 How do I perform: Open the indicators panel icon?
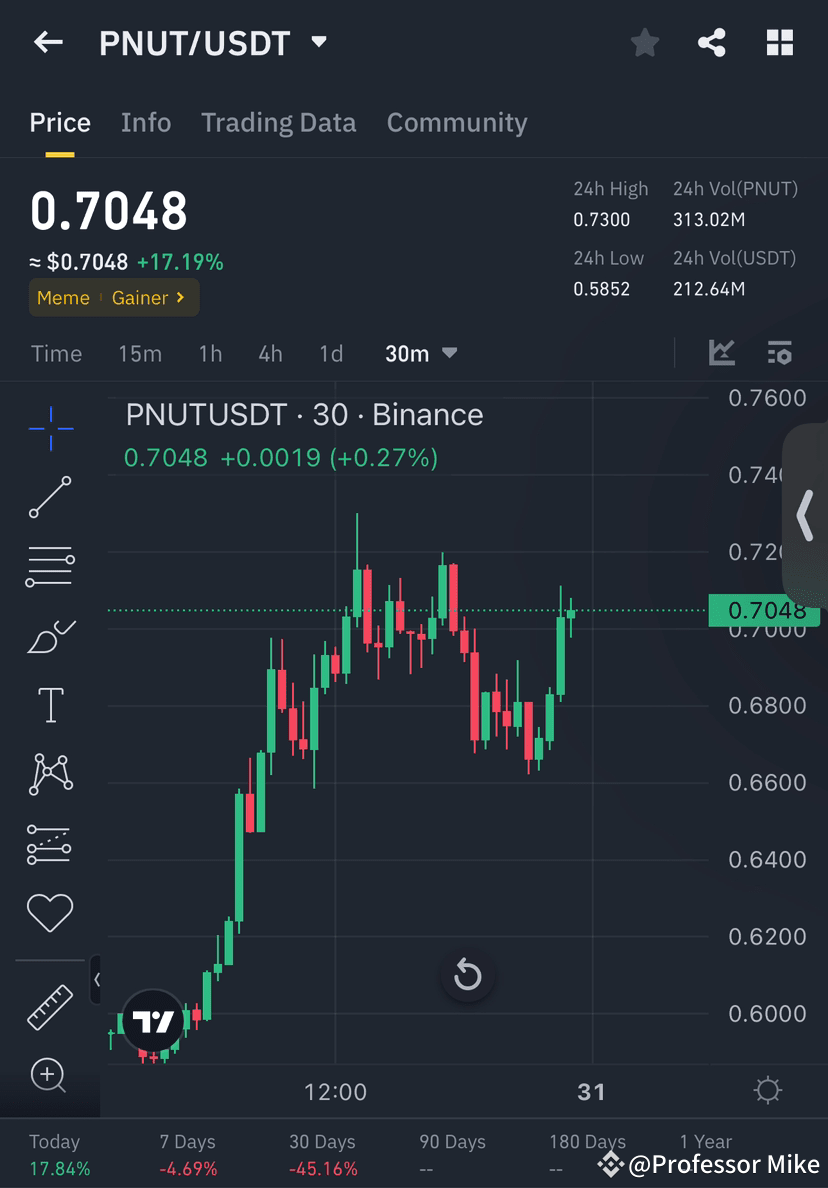pos(779,353)
